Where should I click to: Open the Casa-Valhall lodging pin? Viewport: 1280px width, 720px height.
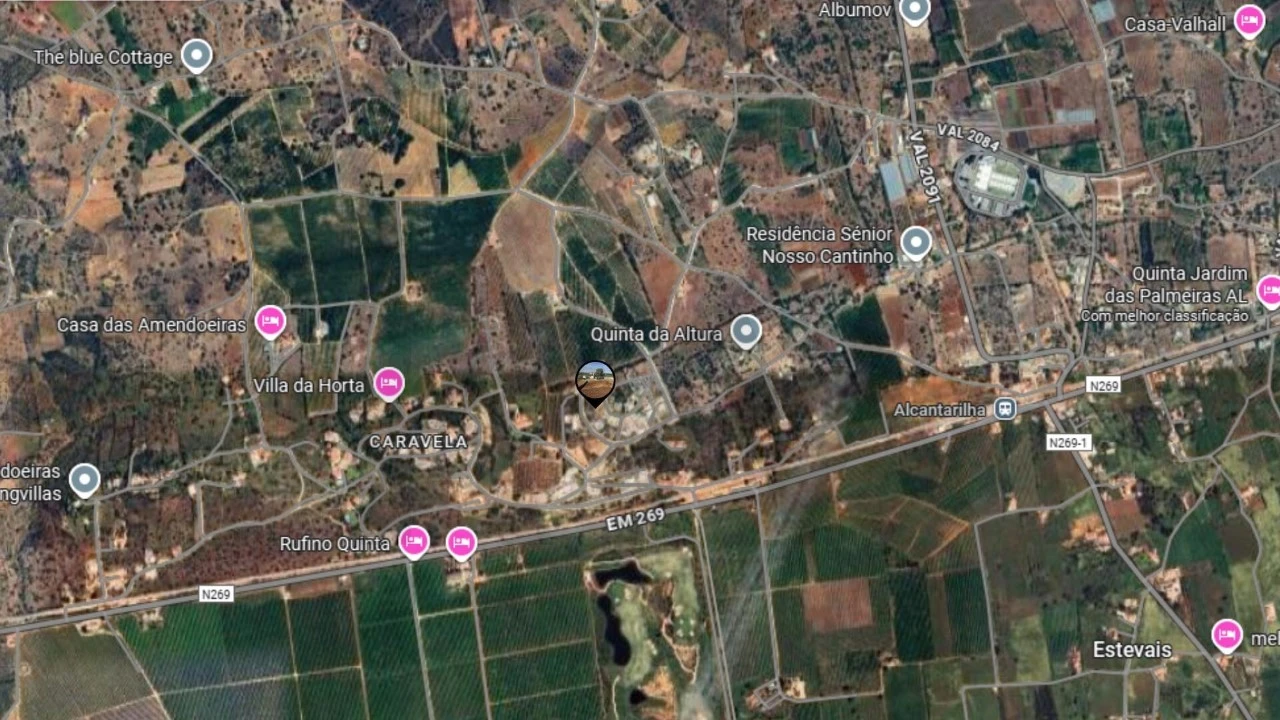tap(1248, 20)
